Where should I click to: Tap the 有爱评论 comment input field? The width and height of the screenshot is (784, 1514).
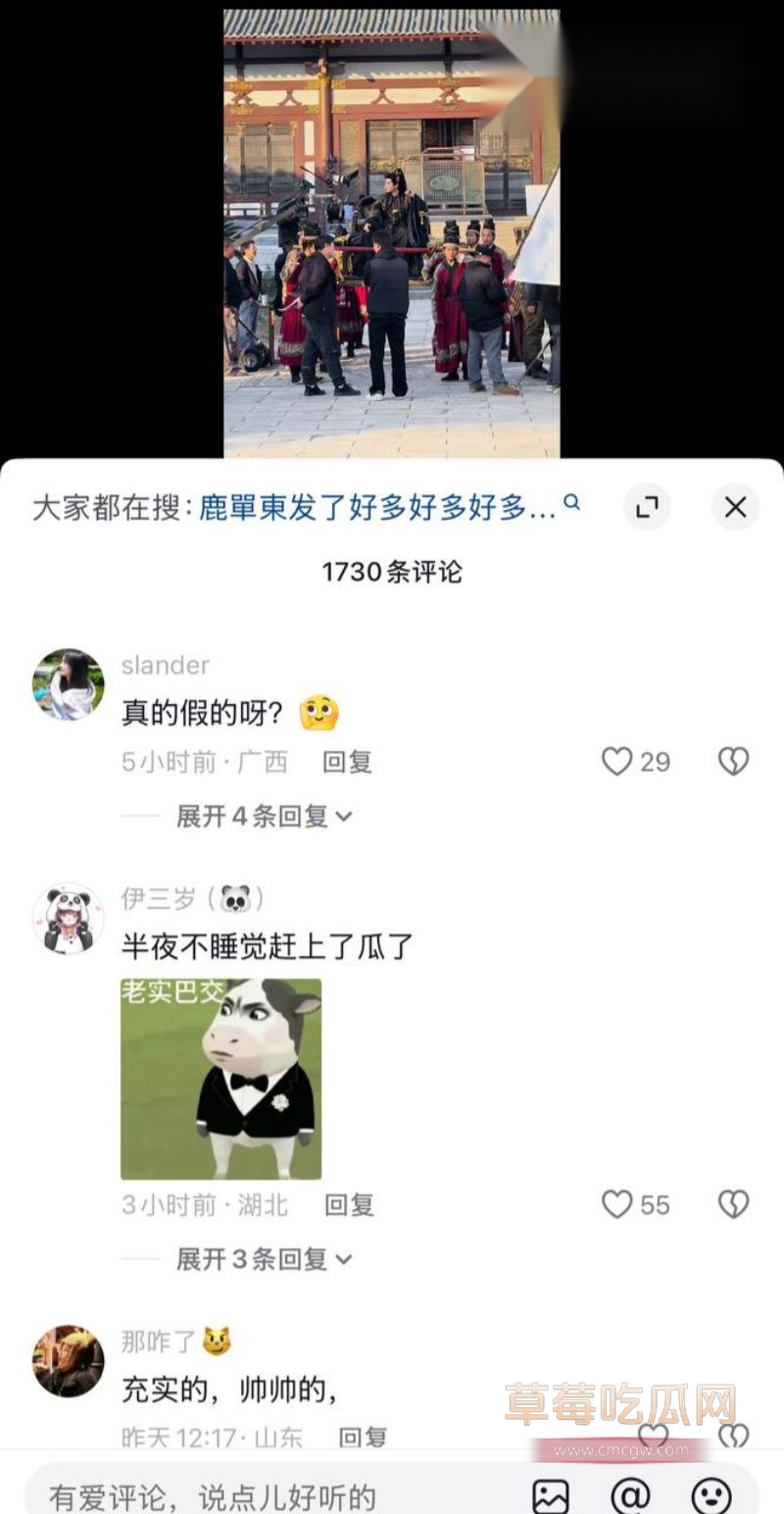click(x=216, y=1495)
